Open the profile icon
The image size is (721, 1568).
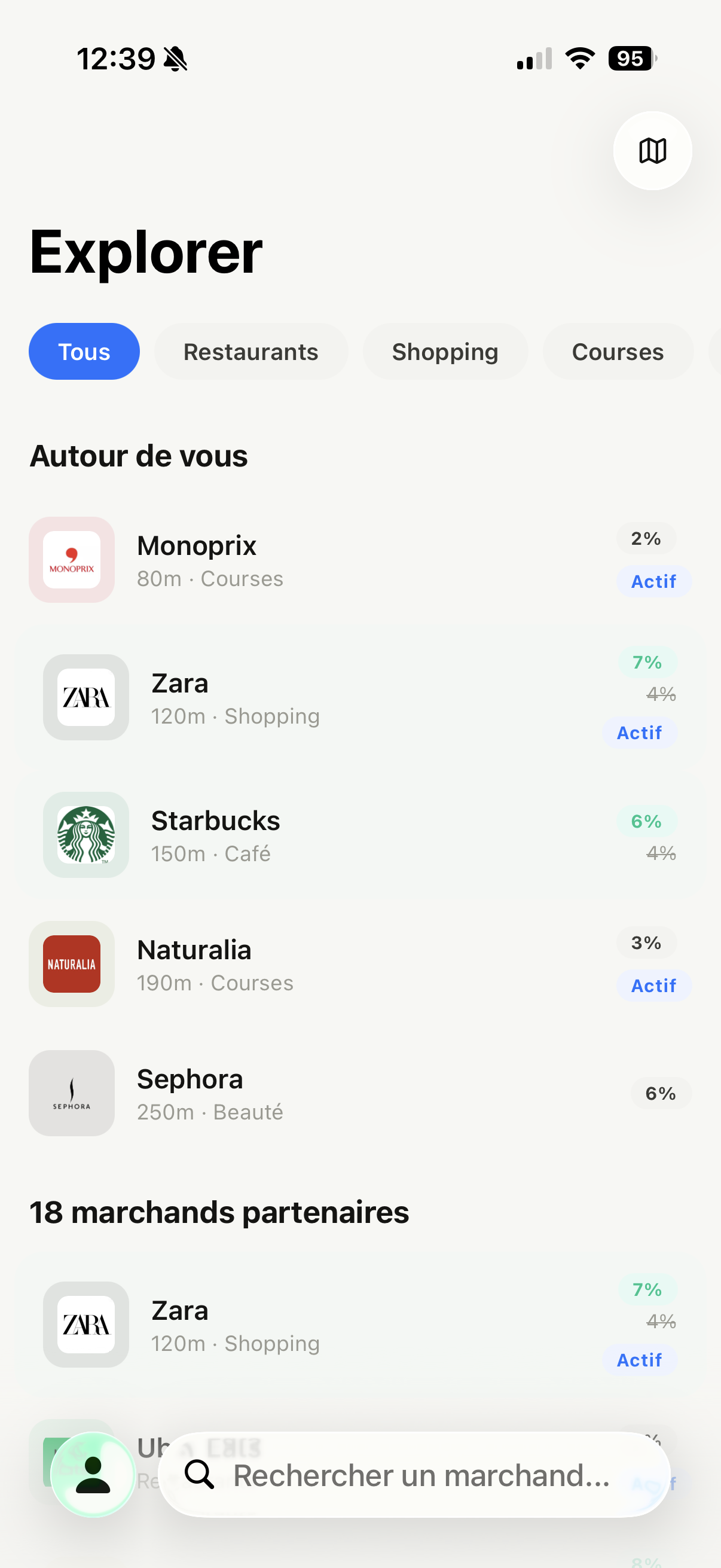[x=93, y=1474]
